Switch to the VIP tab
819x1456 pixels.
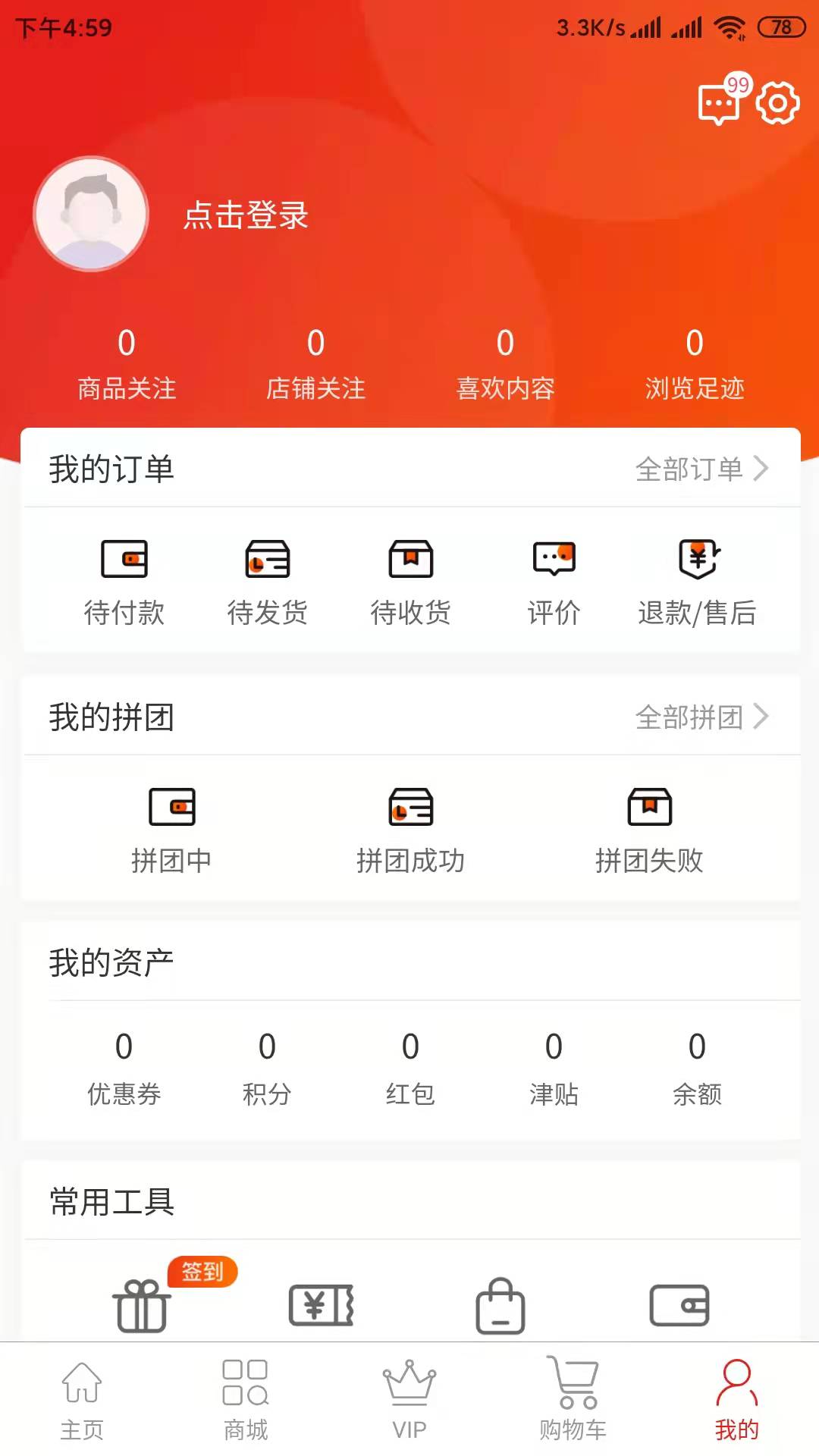pos(409,1400)
